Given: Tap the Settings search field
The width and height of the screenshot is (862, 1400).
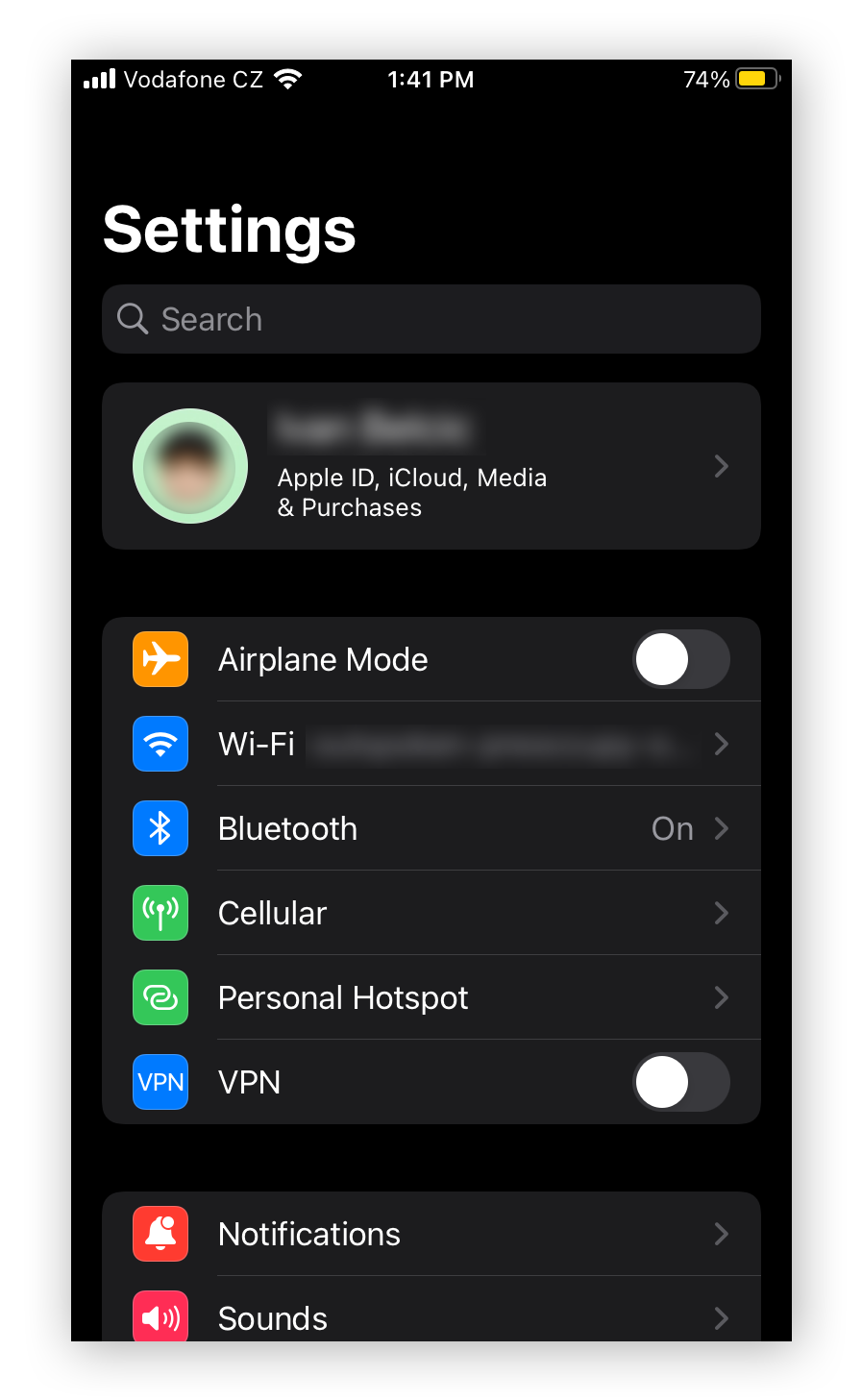Looking at the screenshot, I should pyautogui.click(x=431, y=319).
